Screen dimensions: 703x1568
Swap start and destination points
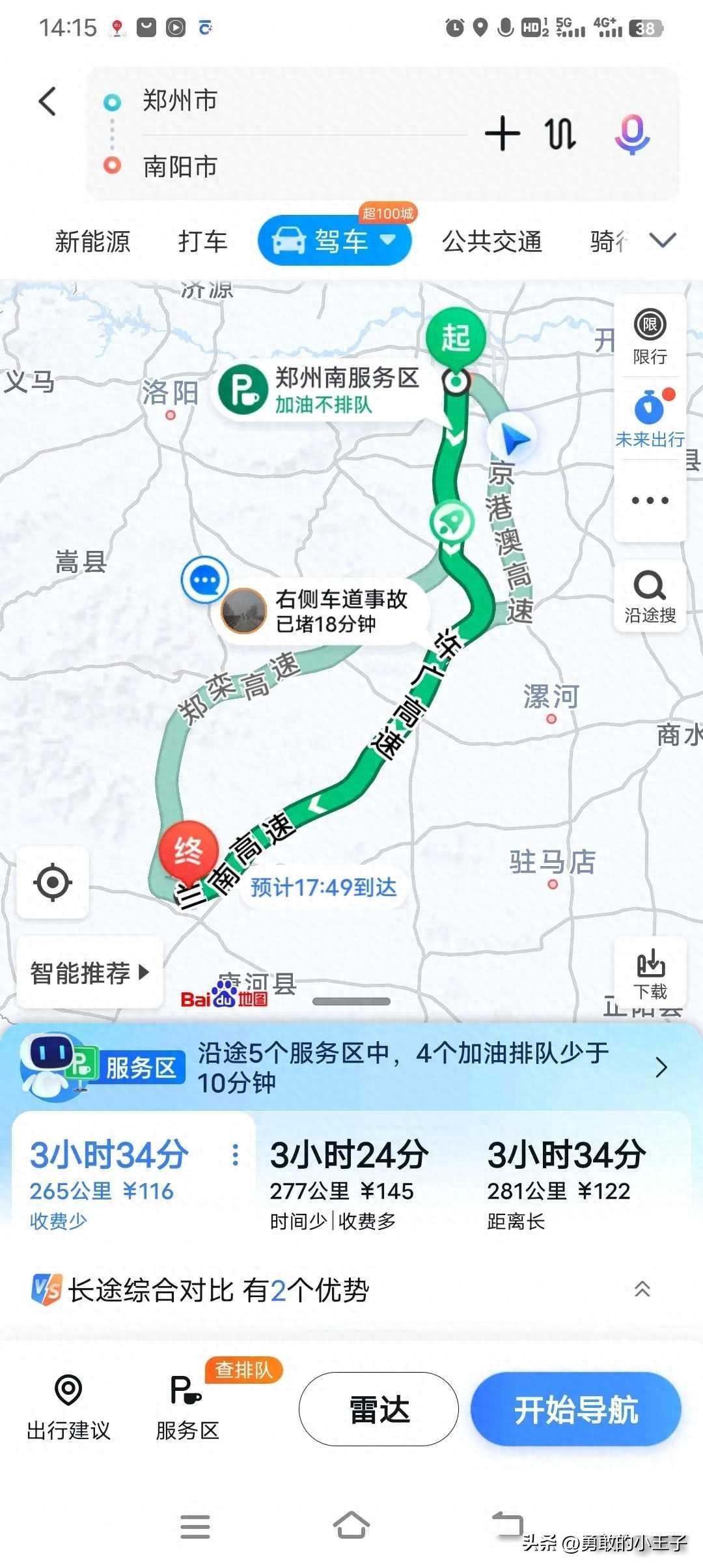pyautogui.click(x=560, y=134)
